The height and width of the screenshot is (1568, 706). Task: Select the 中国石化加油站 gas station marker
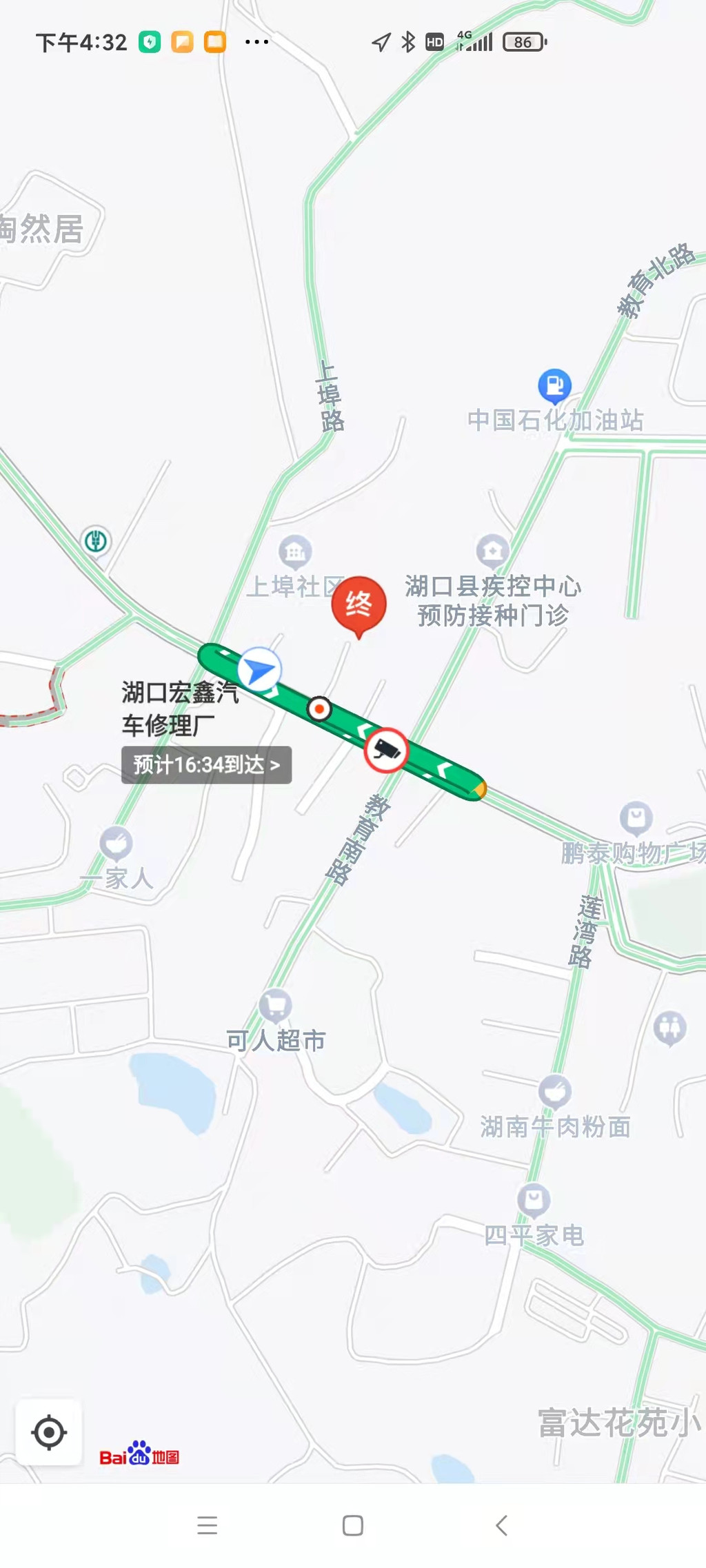(x=554, y=387)
